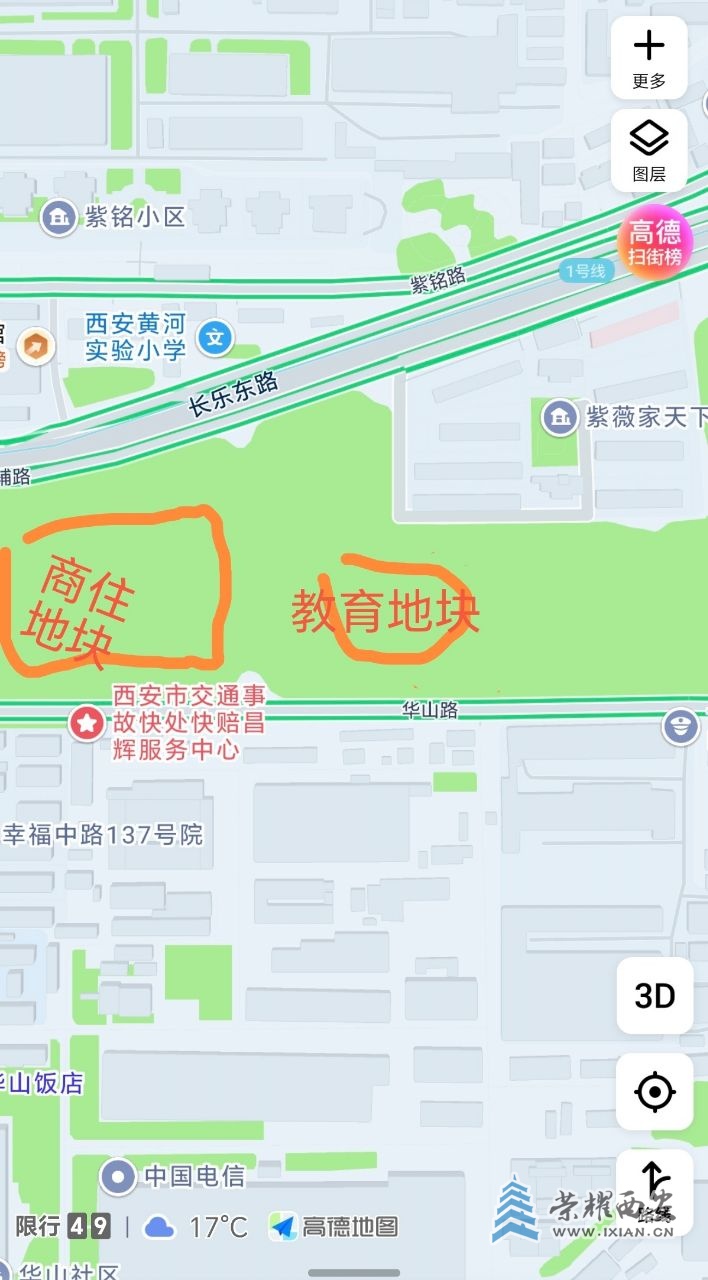The width and height of the screenshot is (708, 1280).
Task: Select the 西安市交通事故快处快赔 service center marker
Action: click(x=86, y=722)
